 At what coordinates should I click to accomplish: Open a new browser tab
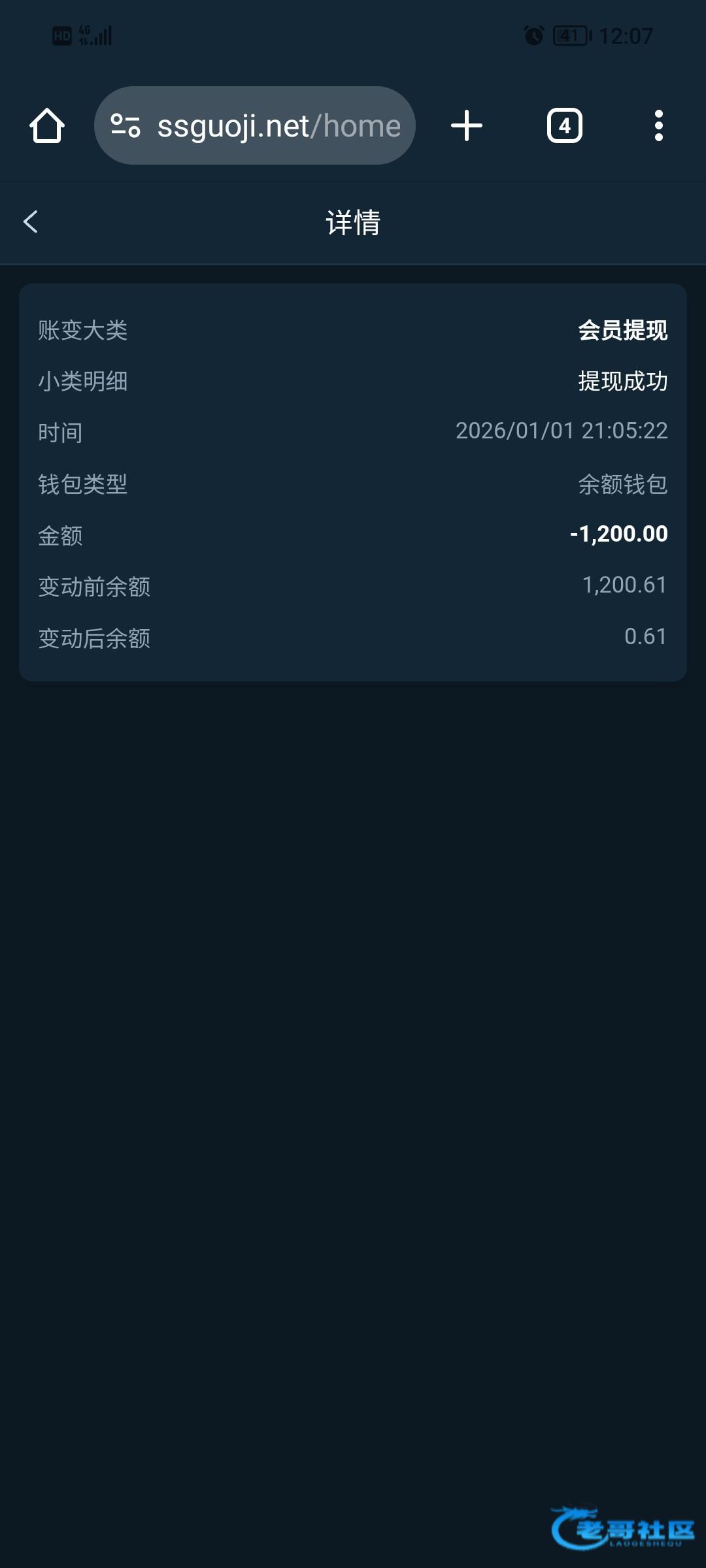[467, 125]
